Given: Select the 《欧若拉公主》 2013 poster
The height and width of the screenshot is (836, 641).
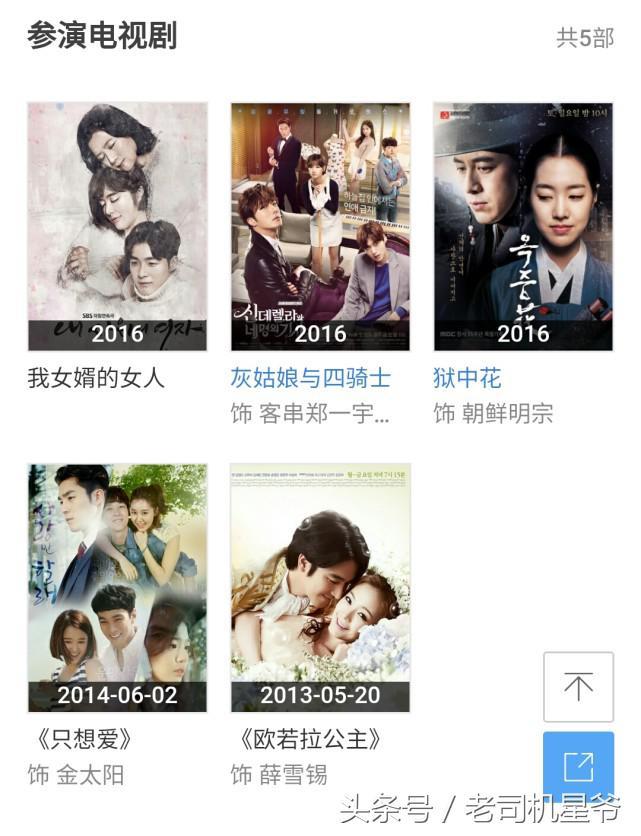Looking at the screenshot, I should pos(320,587).
